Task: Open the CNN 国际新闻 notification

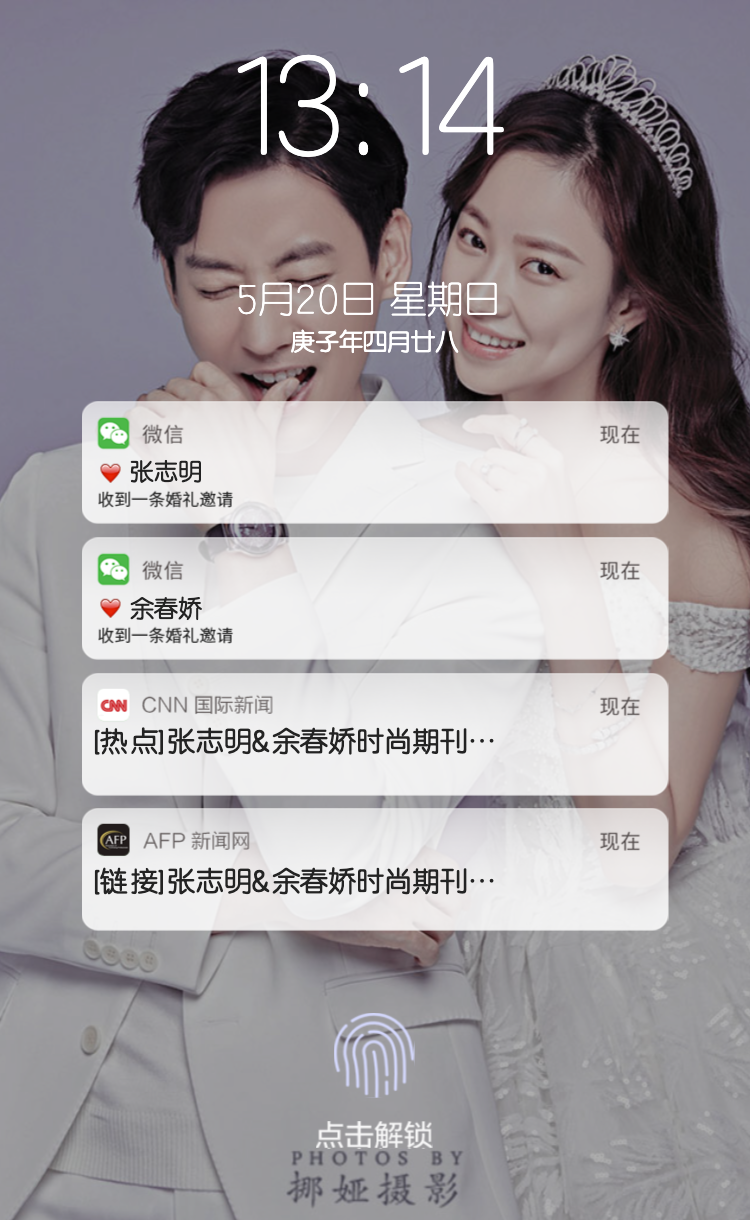Action: 374,734
